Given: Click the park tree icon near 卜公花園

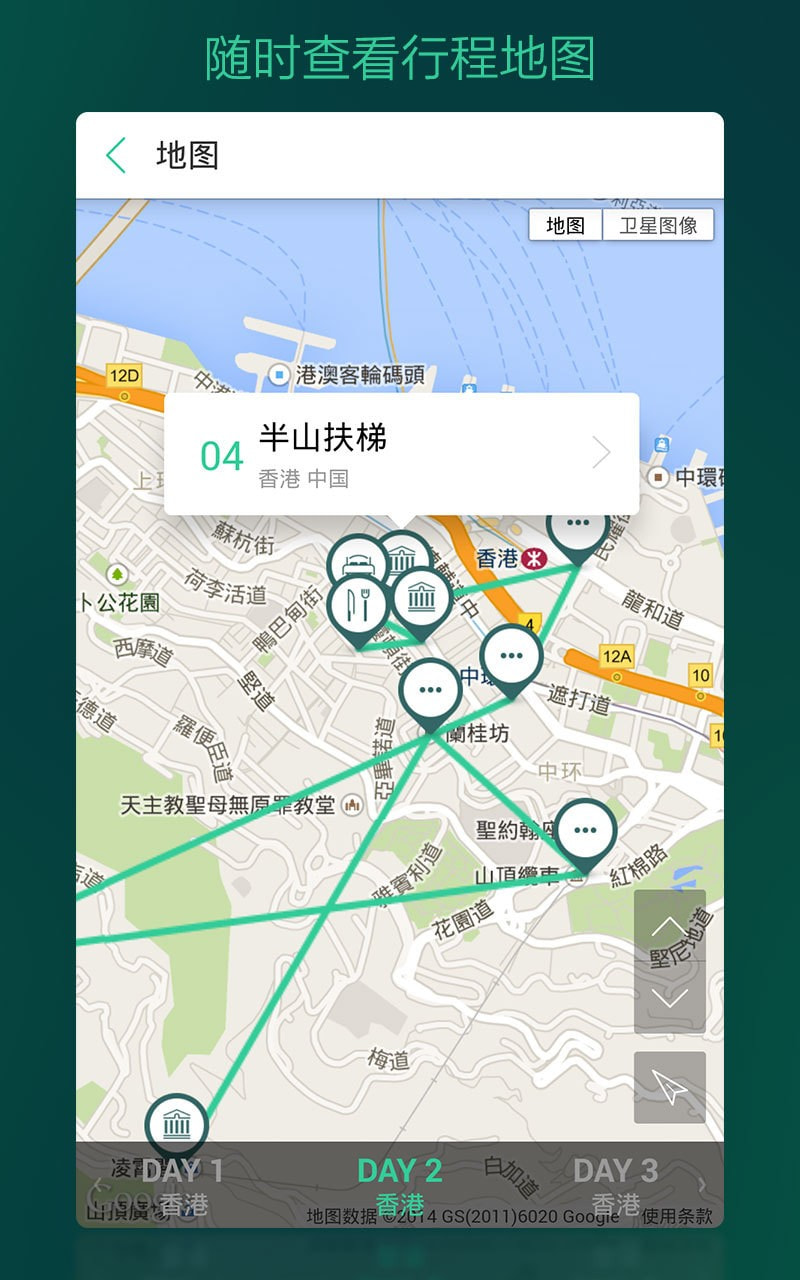Looking at the screenshot, I should [117, 573].
